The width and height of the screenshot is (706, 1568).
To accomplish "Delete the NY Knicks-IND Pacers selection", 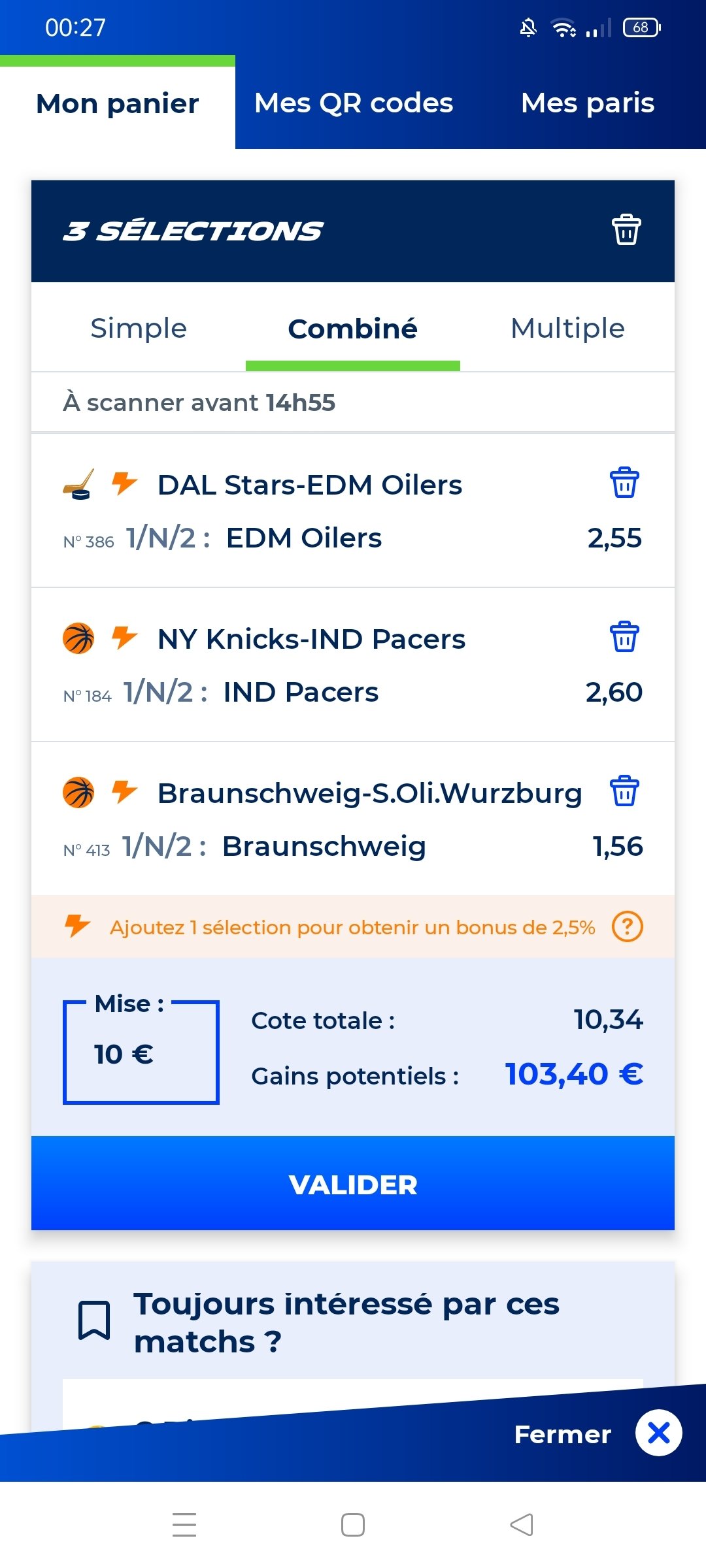I will 624,637.
